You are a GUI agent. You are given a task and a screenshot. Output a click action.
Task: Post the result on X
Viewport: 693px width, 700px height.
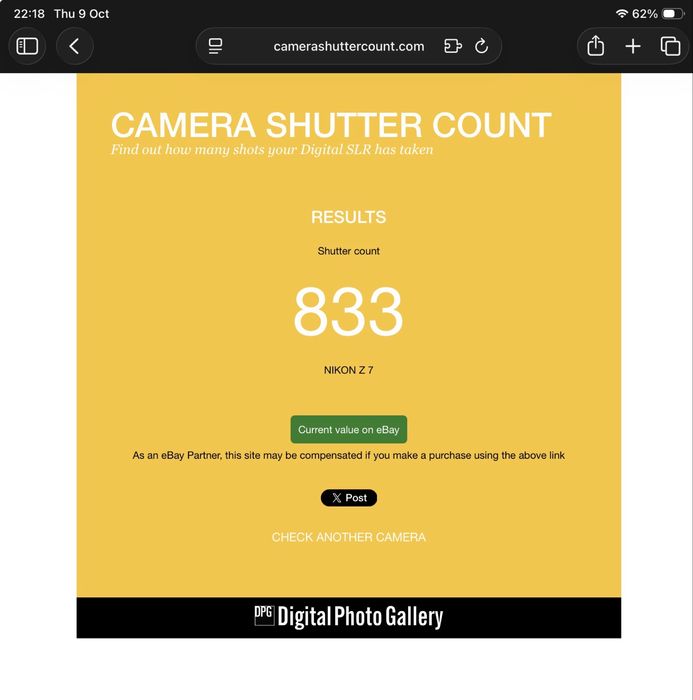pyautogui.click(x=348, y=498)
